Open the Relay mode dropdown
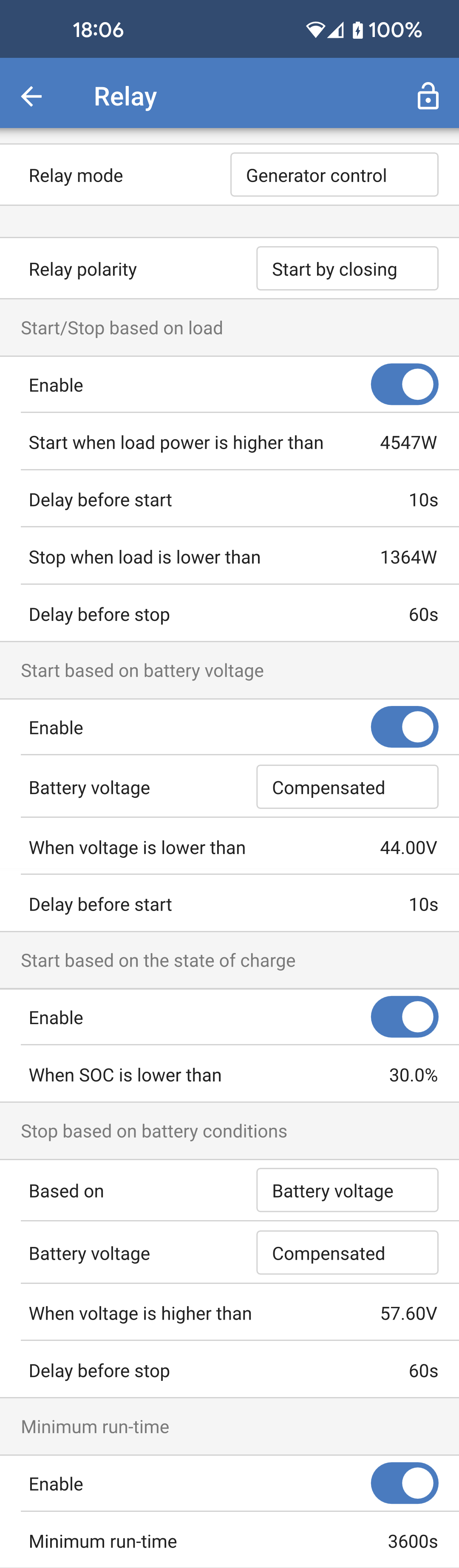 (334, 175)
